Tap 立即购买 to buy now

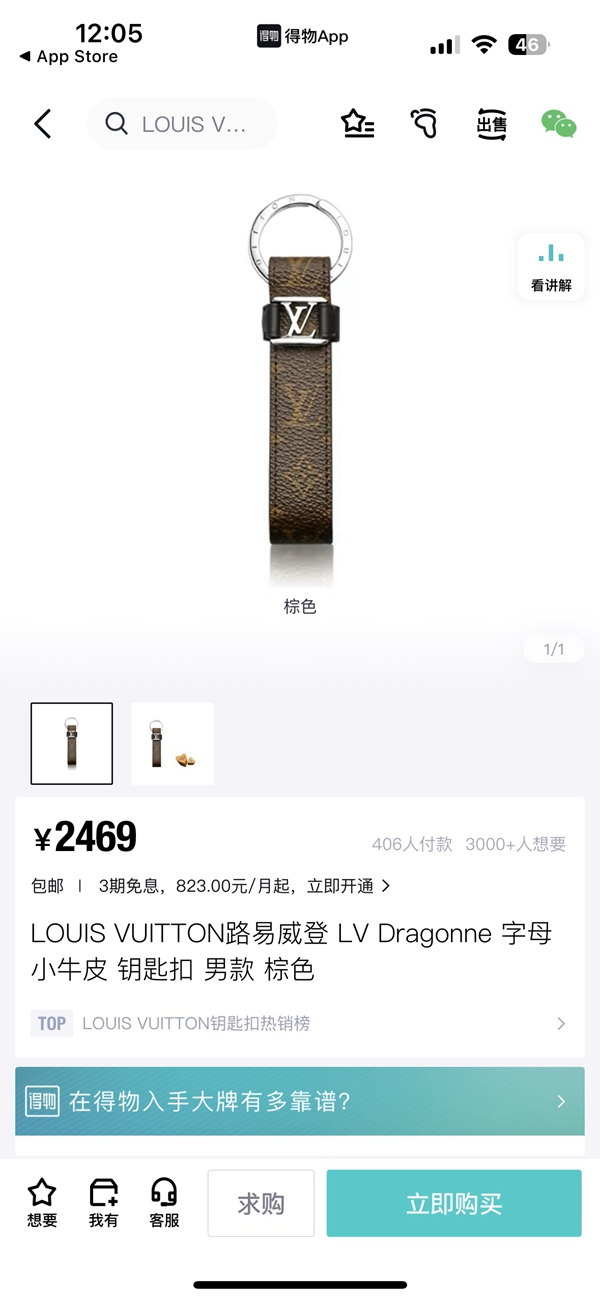(x=453, y=1203)
